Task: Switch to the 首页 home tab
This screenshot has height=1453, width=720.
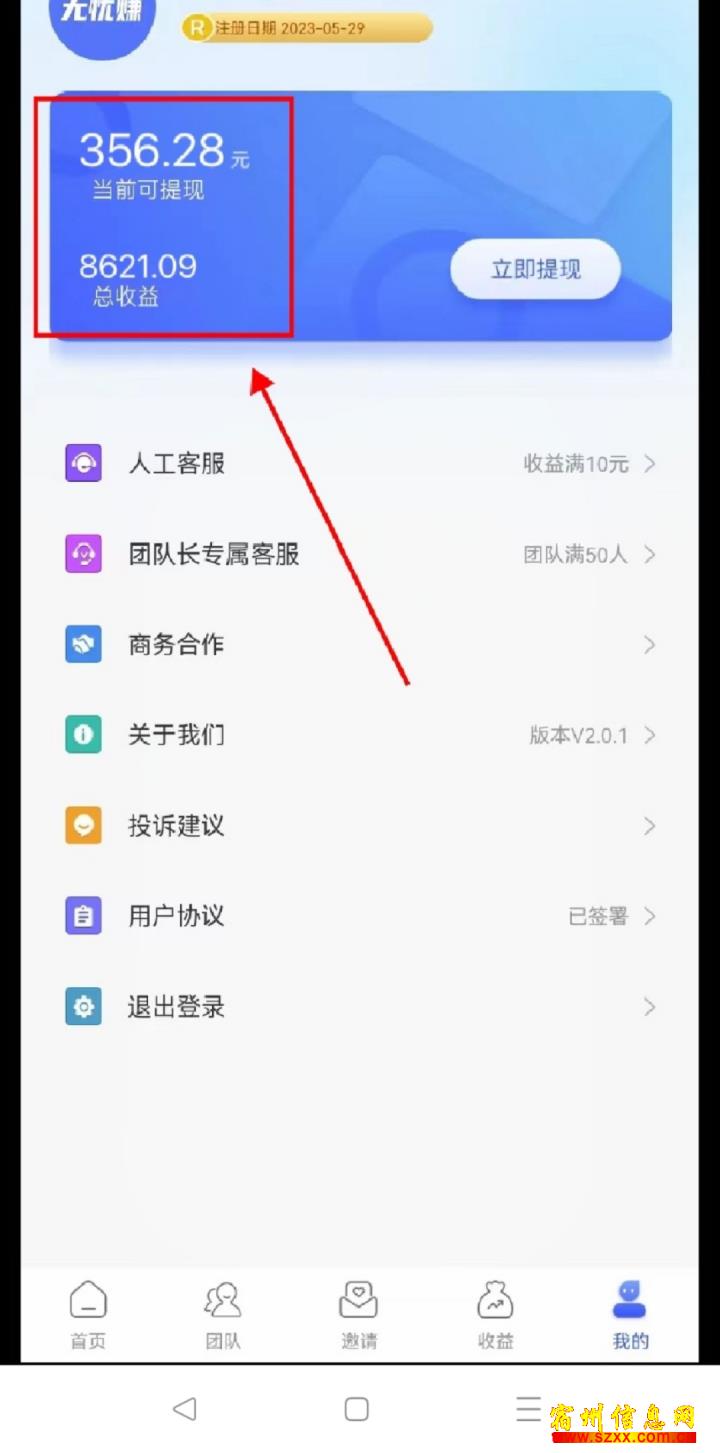Action: click(x=88, y=1314)
